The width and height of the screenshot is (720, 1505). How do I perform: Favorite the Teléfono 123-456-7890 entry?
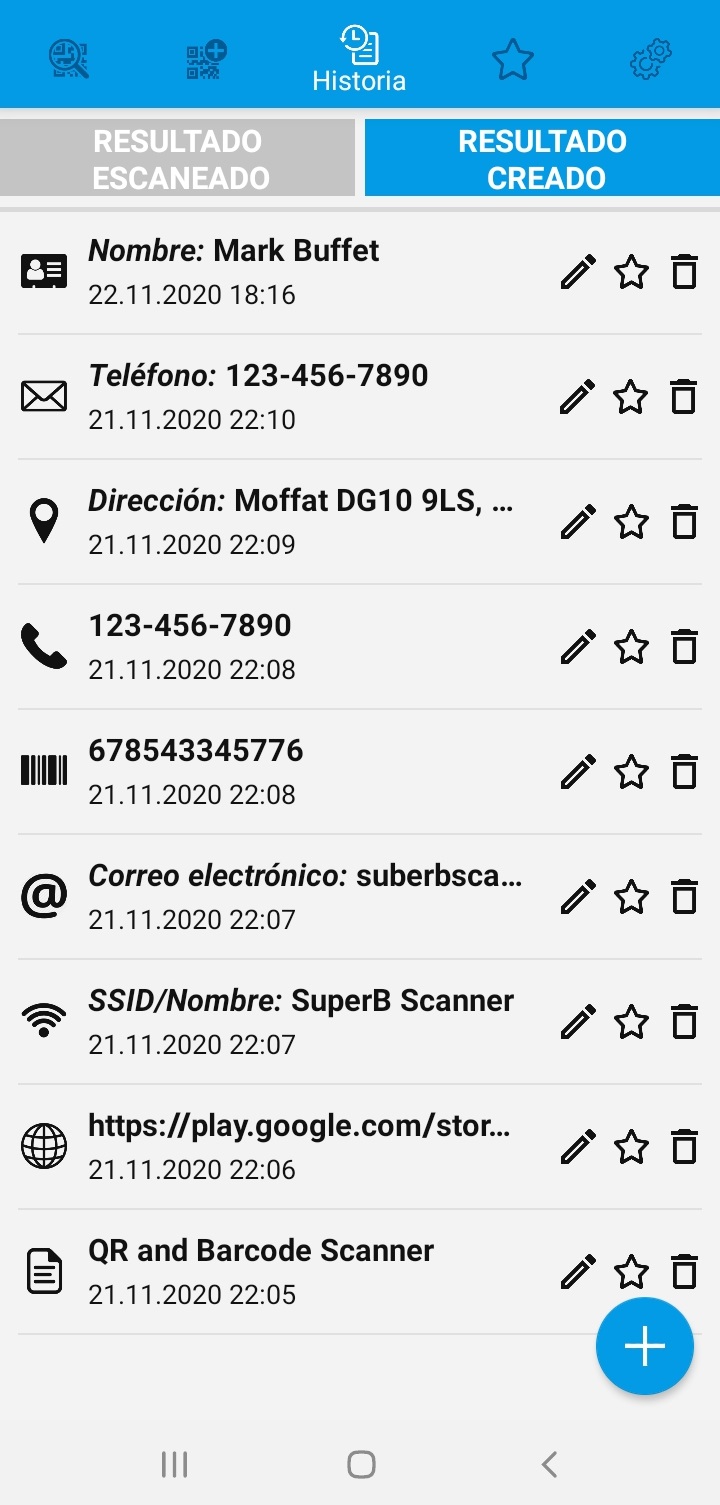pyautogui.click(x=631, y=397)
